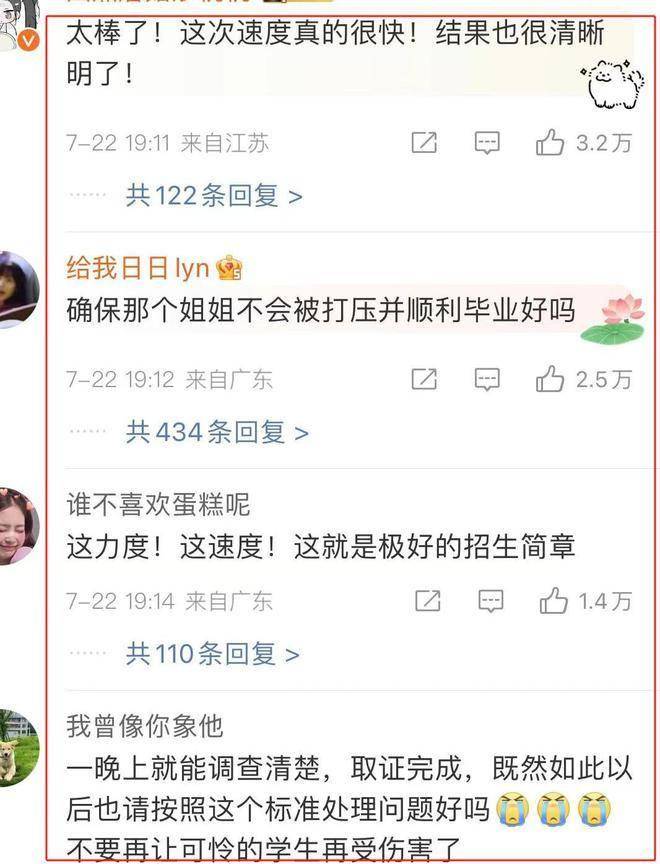Expand the 共110条回复 replies
Image resolution: width=660 pixels, height=864 pixels.
213,654
